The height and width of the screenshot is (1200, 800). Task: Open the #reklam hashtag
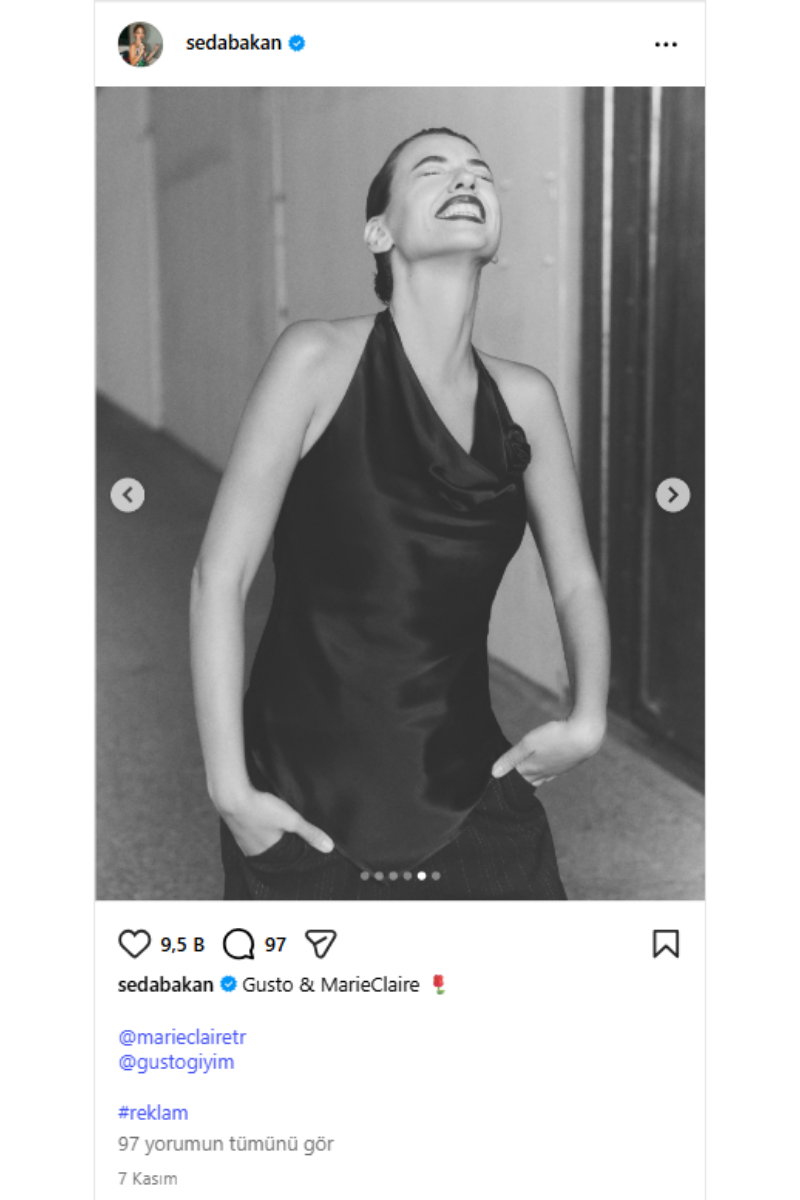[x=153, y=1112]
